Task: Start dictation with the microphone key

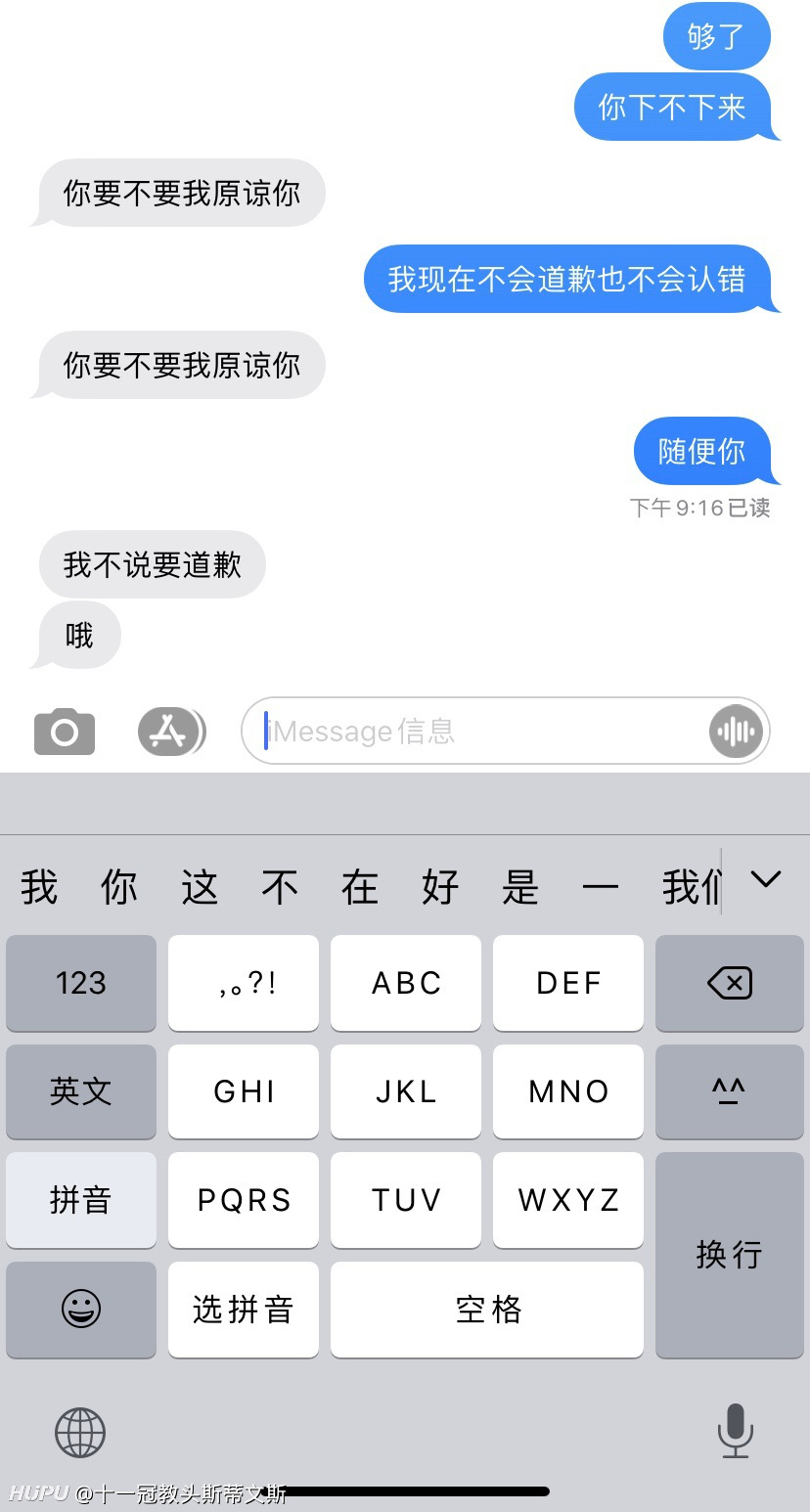Action: pyautogui.click(x=735, y=1431)
